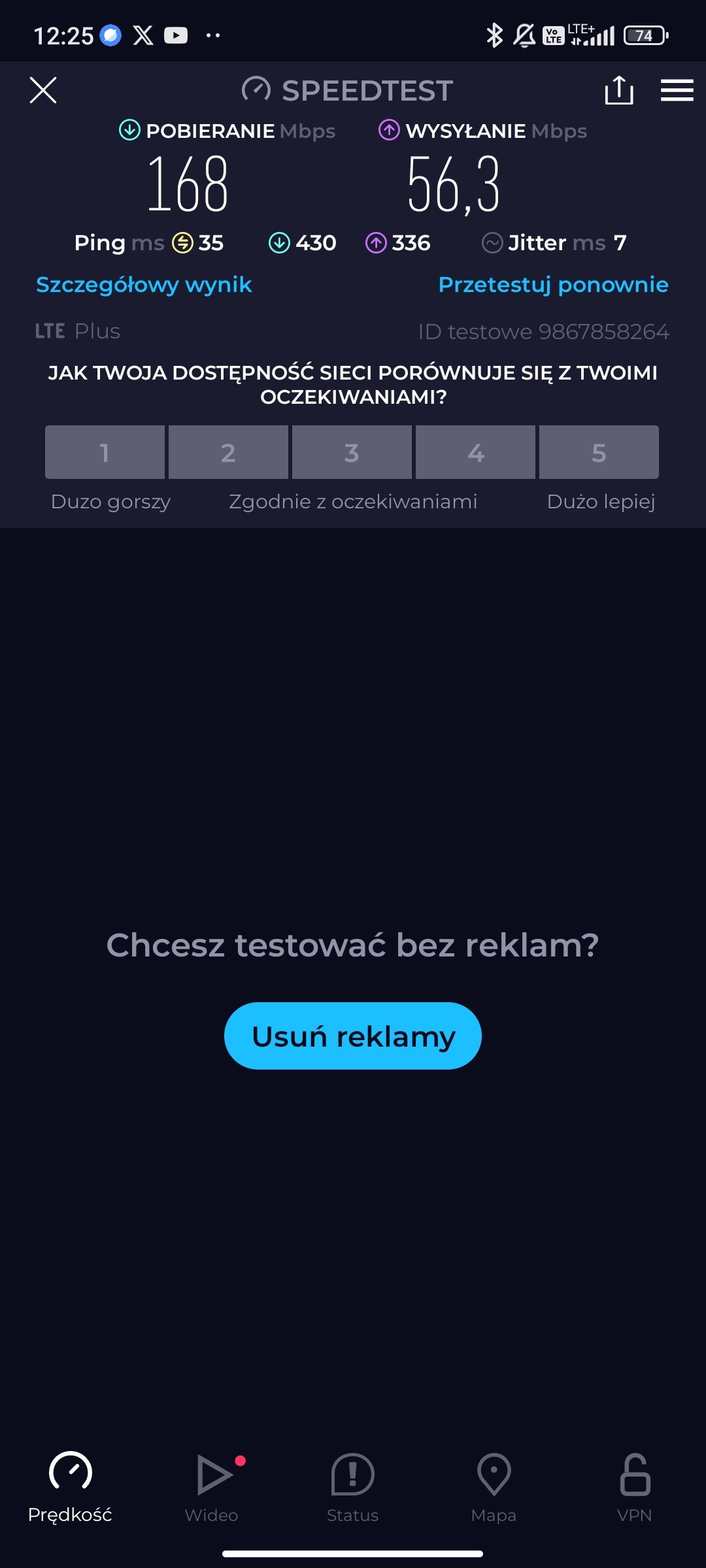Close the speed test result
Screen dimensions: 706x1568
click(x=43, y=90)
